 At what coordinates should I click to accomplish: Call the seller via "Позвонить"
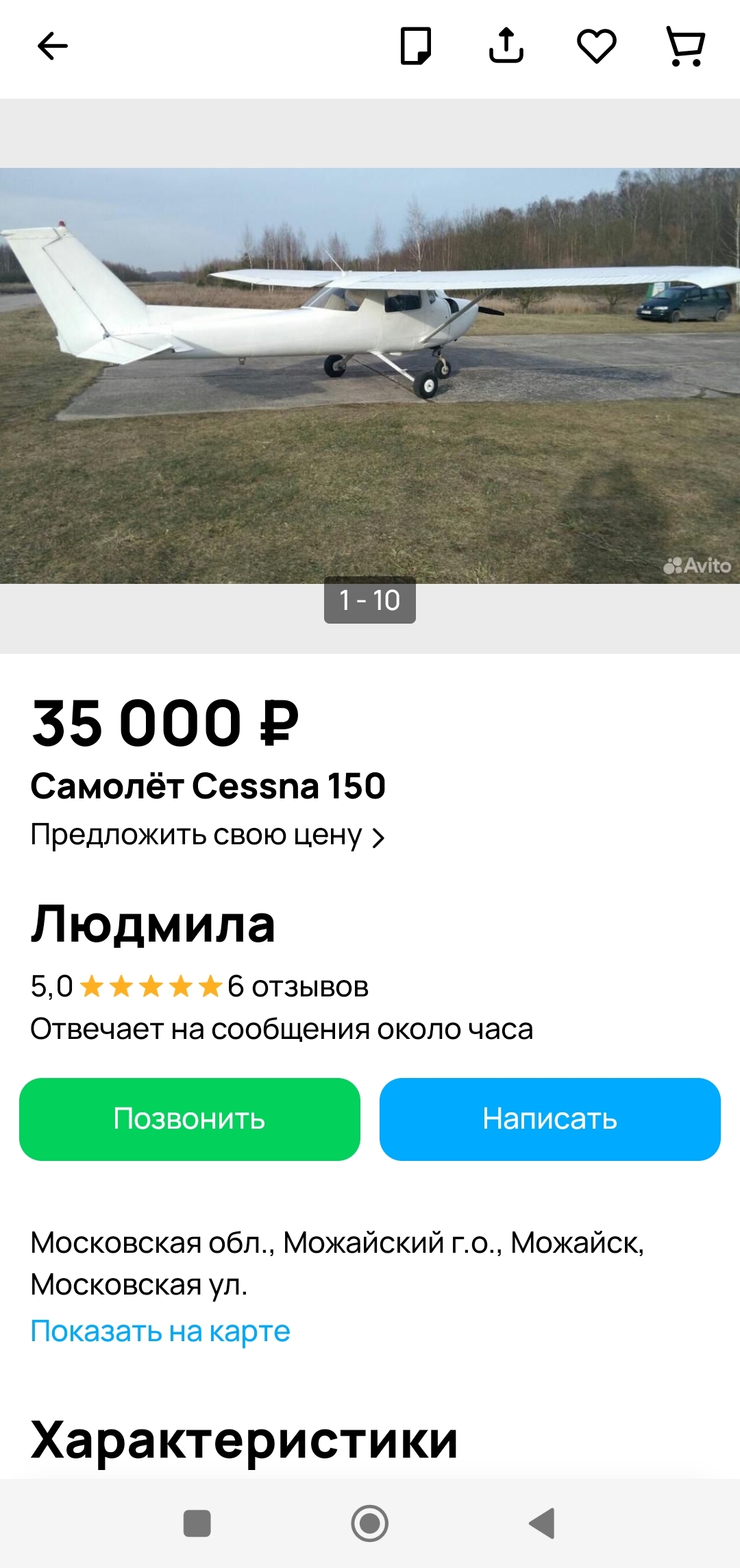tap(190, 1119)
